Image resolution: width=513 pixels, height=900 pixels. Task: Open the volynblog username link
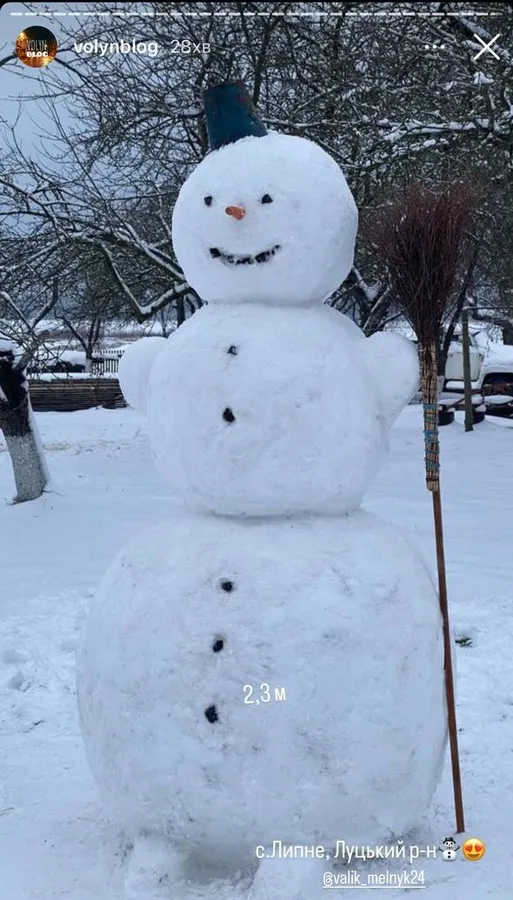coord(115,47)
